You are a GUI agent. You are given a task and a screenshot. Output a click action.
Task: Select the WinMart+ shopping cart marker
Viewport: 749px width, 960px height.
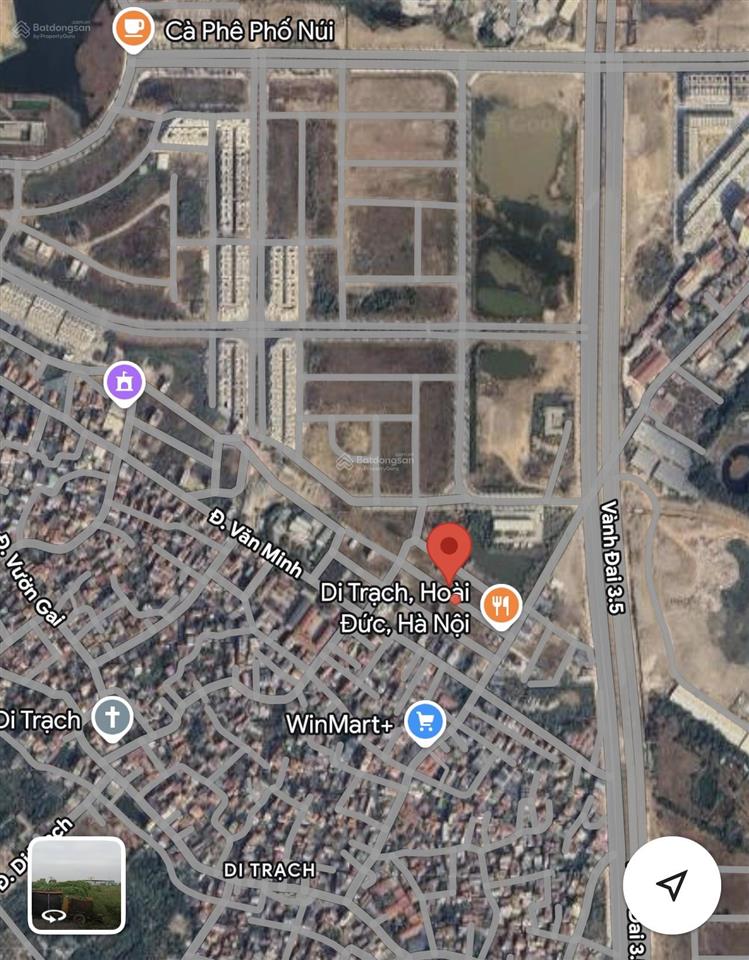425,721
